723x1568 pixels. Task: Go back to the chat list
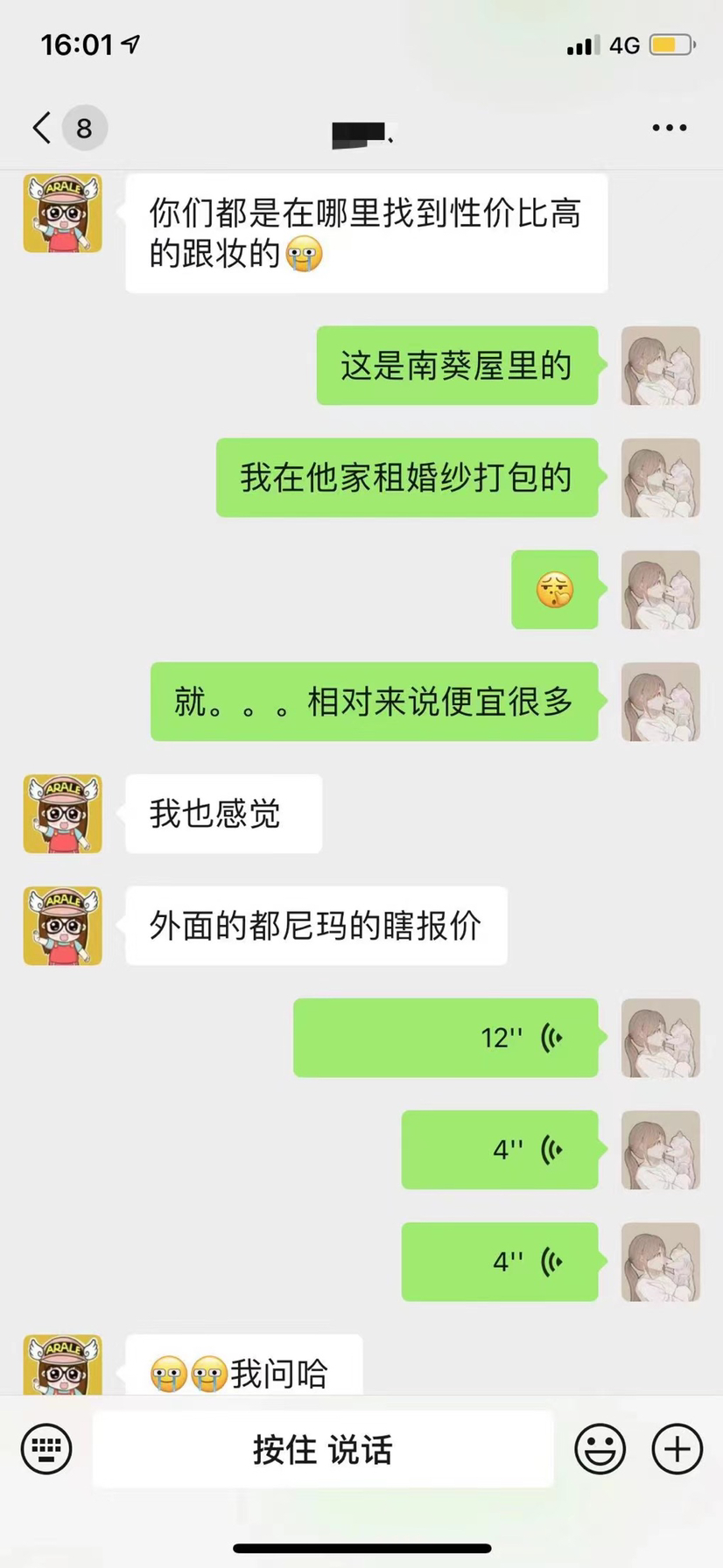click(x=42, y=128)
